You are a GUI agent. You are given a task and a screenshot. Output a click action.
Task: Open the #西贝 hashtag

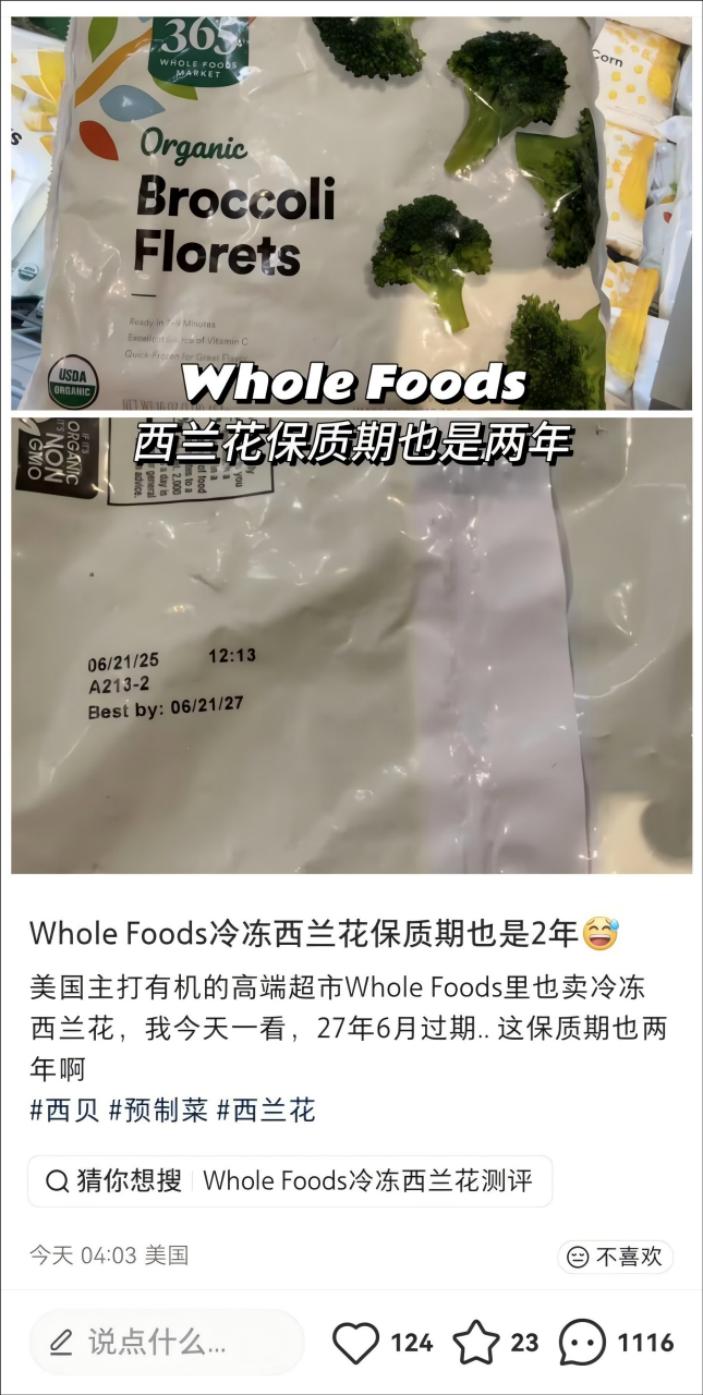[64, 1110]
